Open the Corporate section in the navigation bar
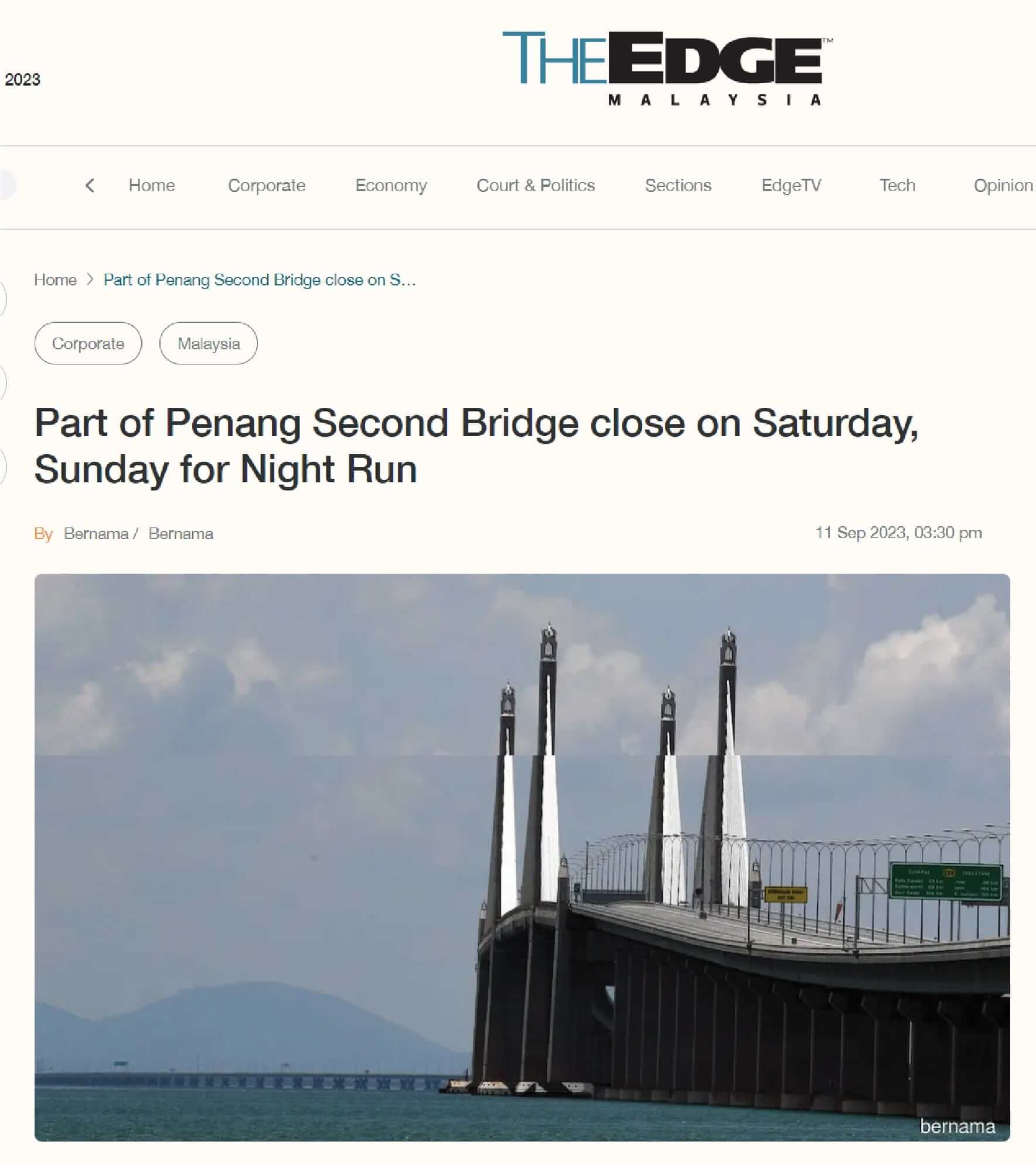 [267, 186]
